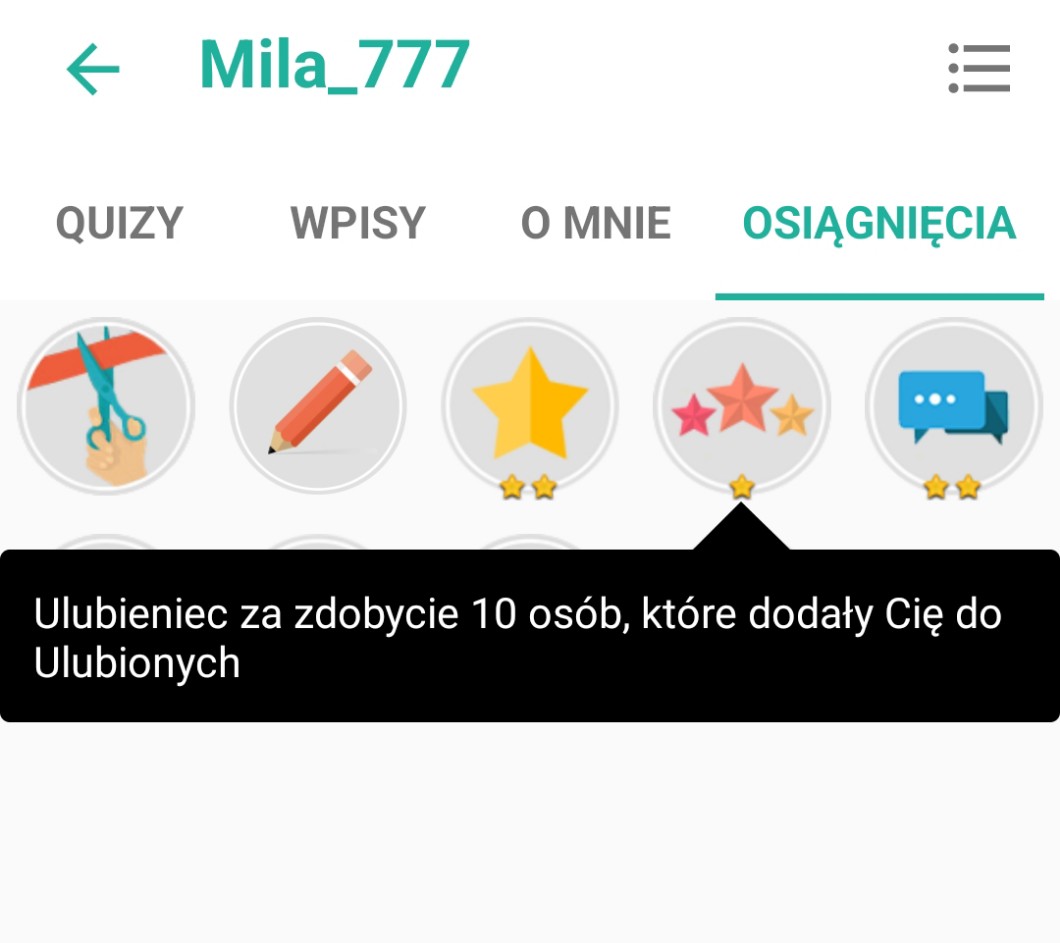Image resolution: width=1060 pixels, height=943 pixels.
Task: Select the OSIĄGNIĘCIA tab
Action: click(879, 223)
